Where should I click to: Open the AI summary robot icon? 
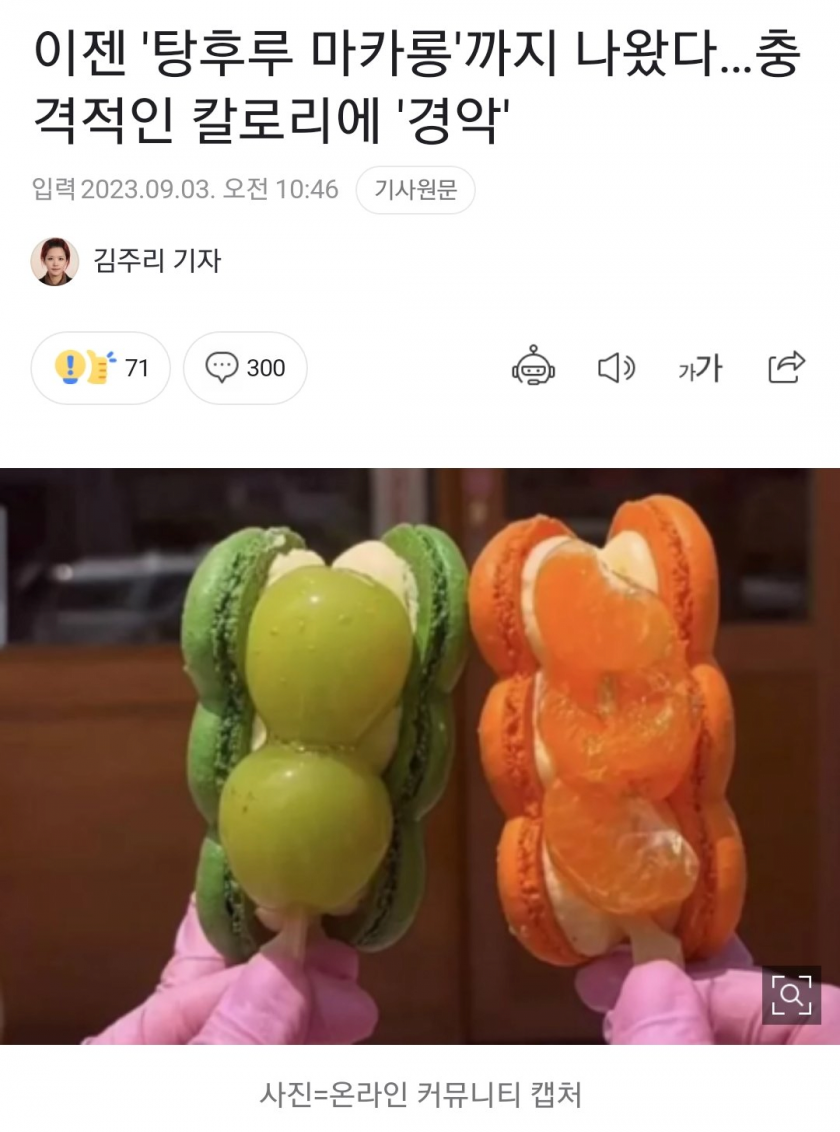(533, 368)
